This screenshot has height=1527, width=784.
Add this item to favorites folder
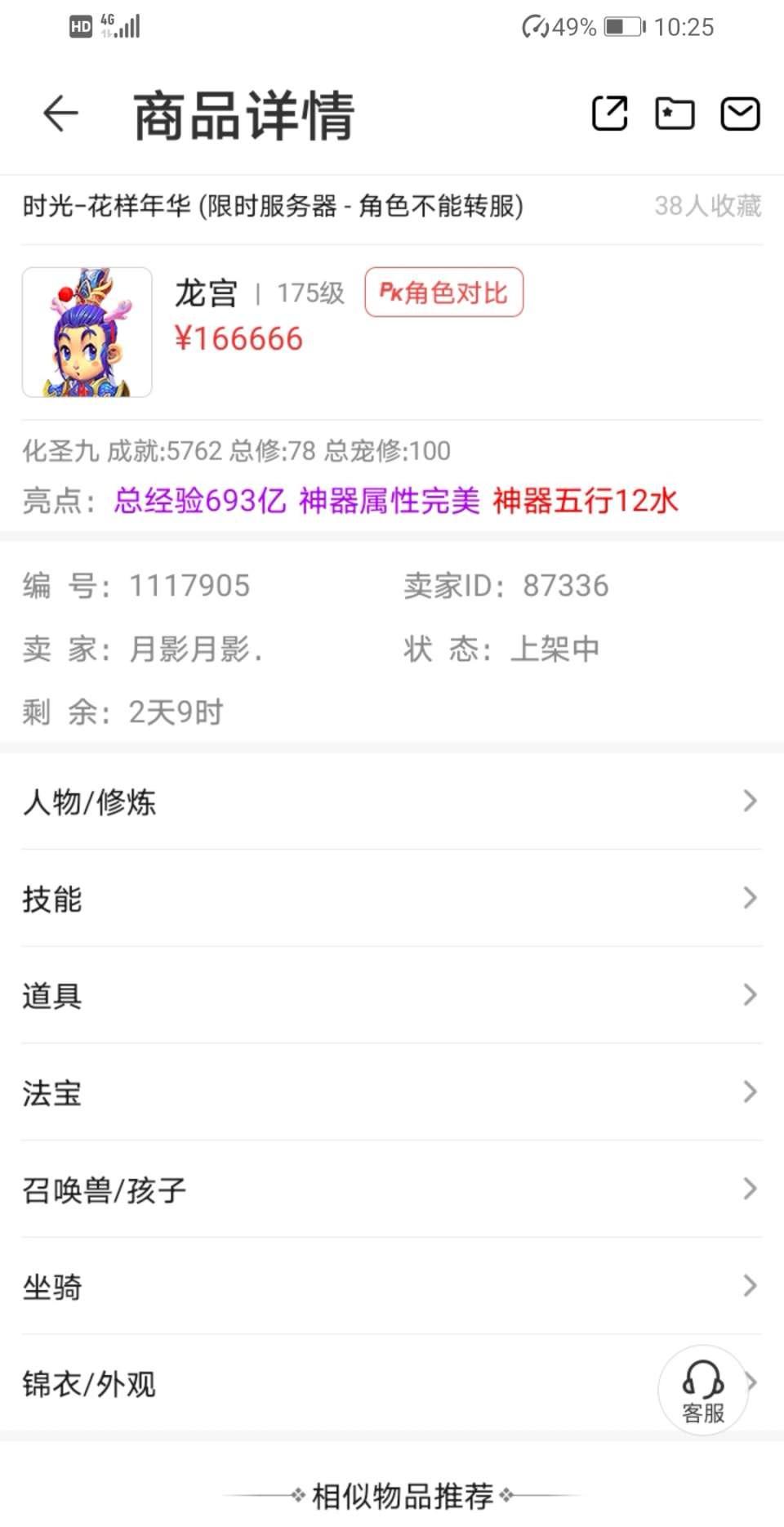click(675, 114)
